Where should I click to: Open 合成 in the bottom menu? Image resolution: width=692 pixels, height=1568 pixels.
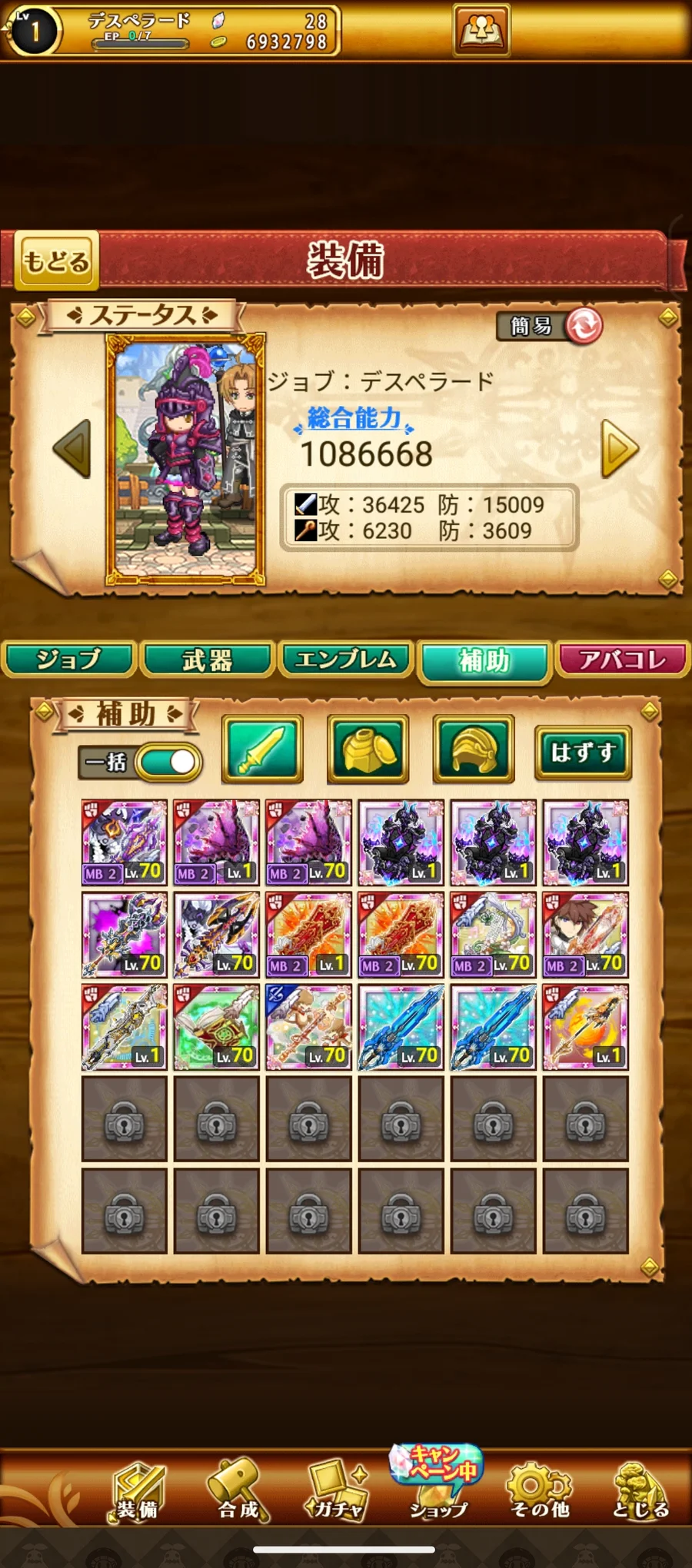tap(238, 1491)
